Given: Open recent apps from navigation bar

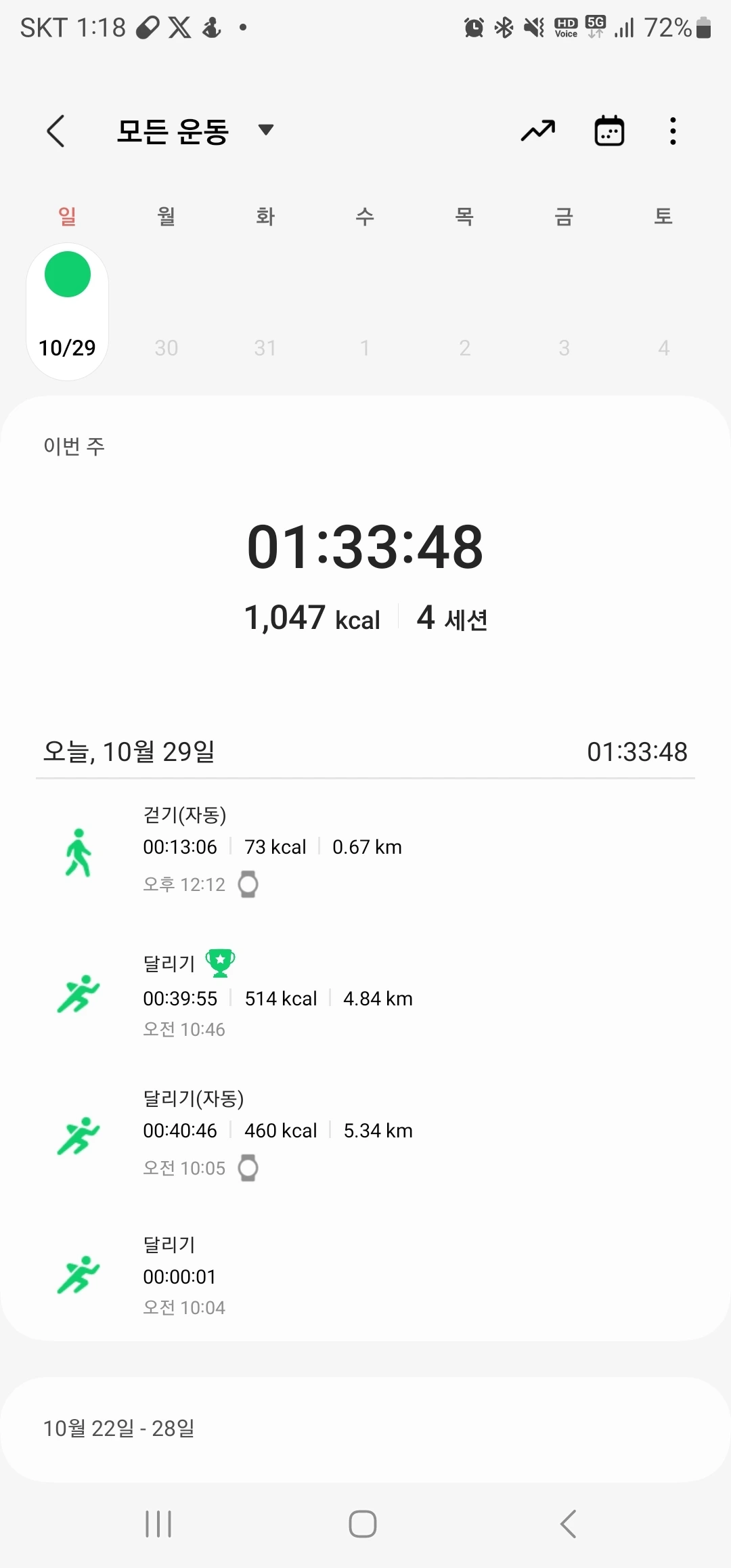Looking at the screenshot, I should 158,1524.
